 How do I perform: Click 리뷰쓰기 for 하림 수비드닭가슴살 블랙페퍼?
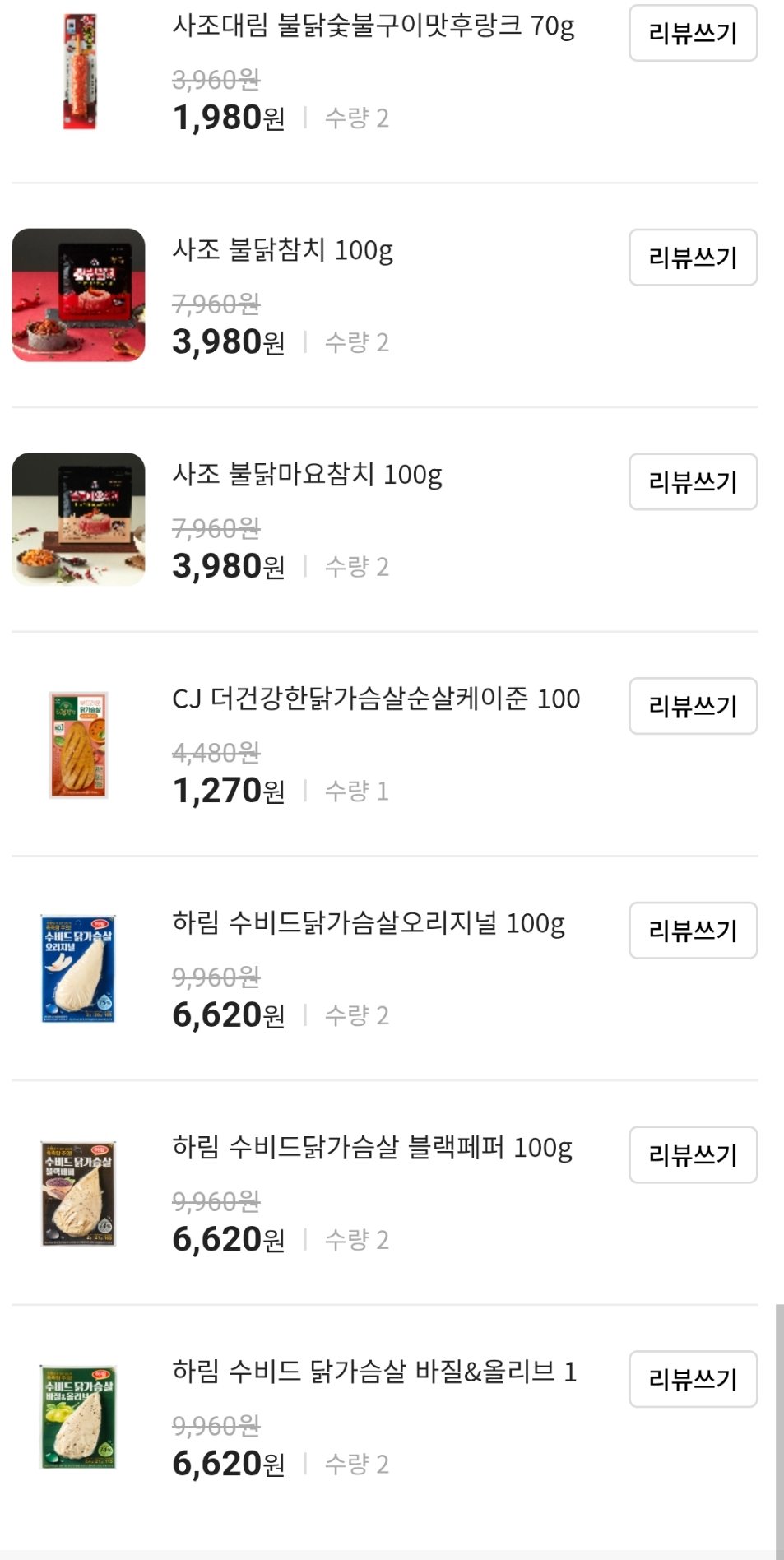tap(693, 1155)
